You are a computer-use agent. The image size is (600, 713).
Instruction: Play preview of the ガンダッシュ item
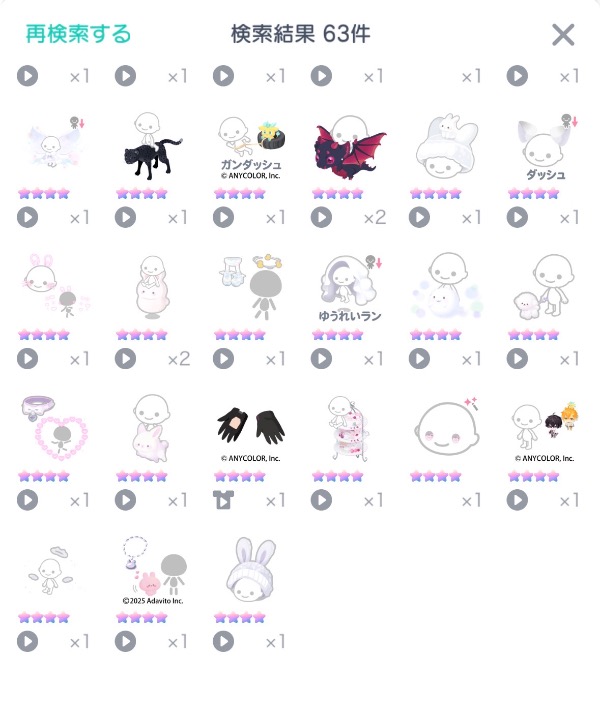click(223, 217)
